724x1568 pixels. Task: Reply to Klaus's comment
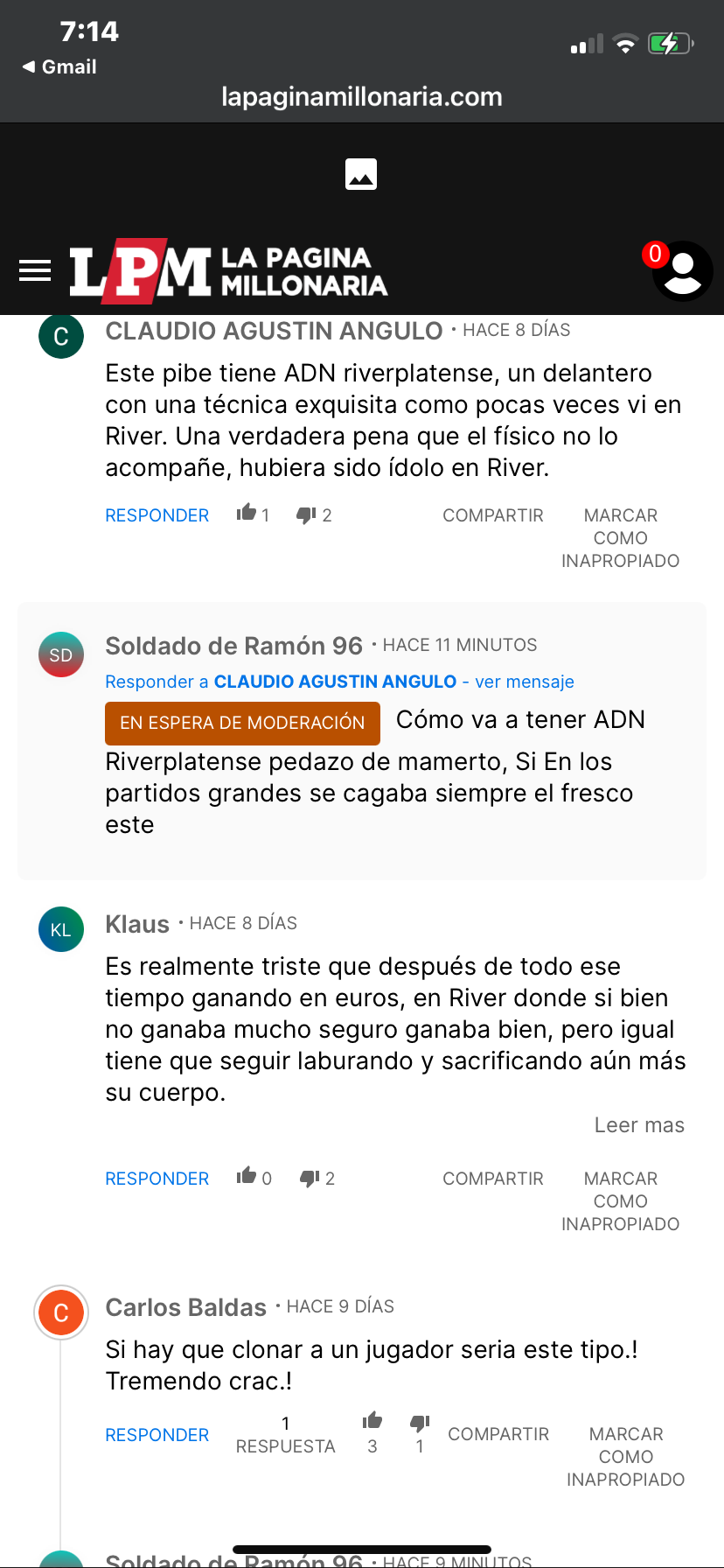pyautogui.click(x=157, y=1179)
